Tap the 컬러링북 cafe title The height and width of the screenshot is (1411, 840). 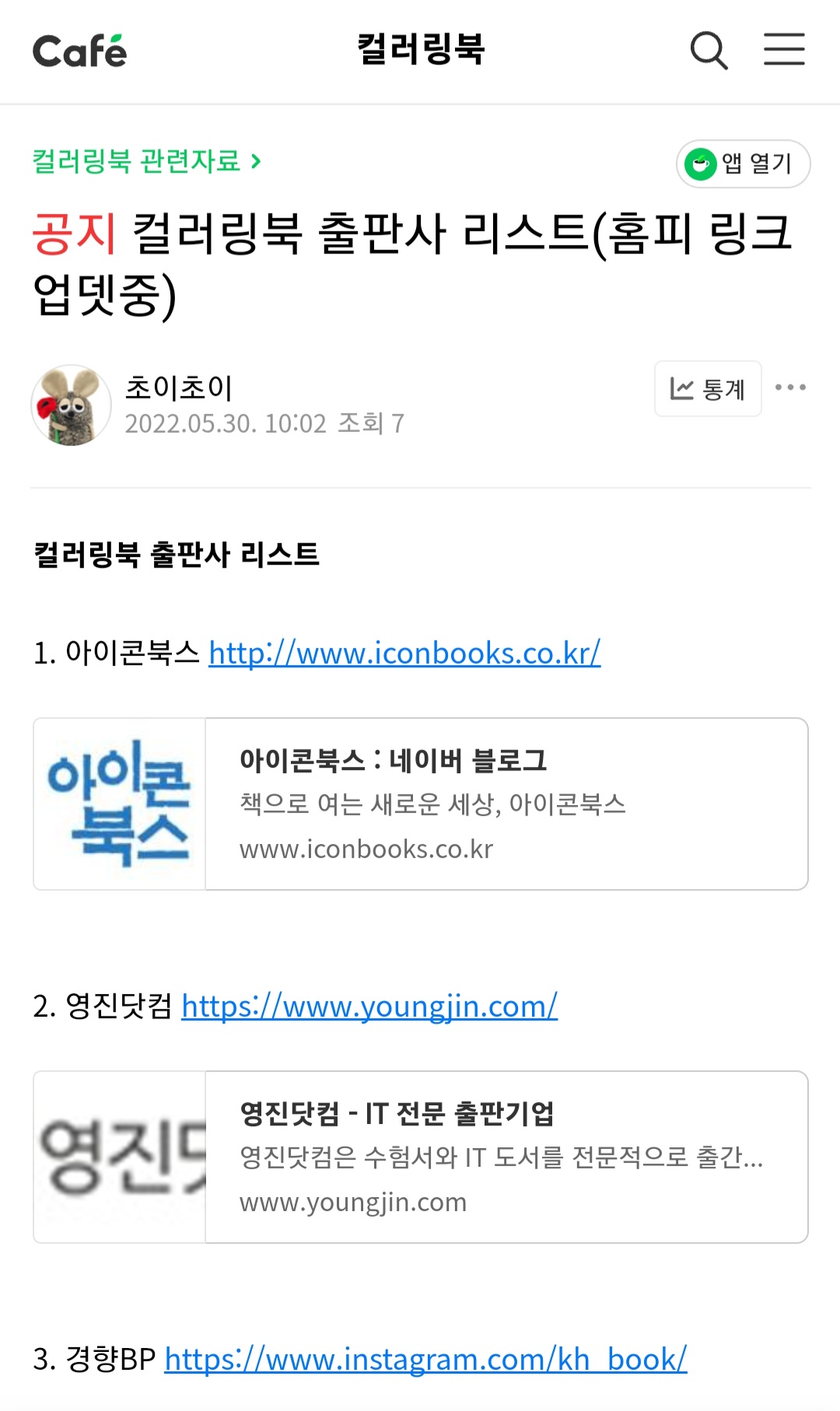pos(421,50)
